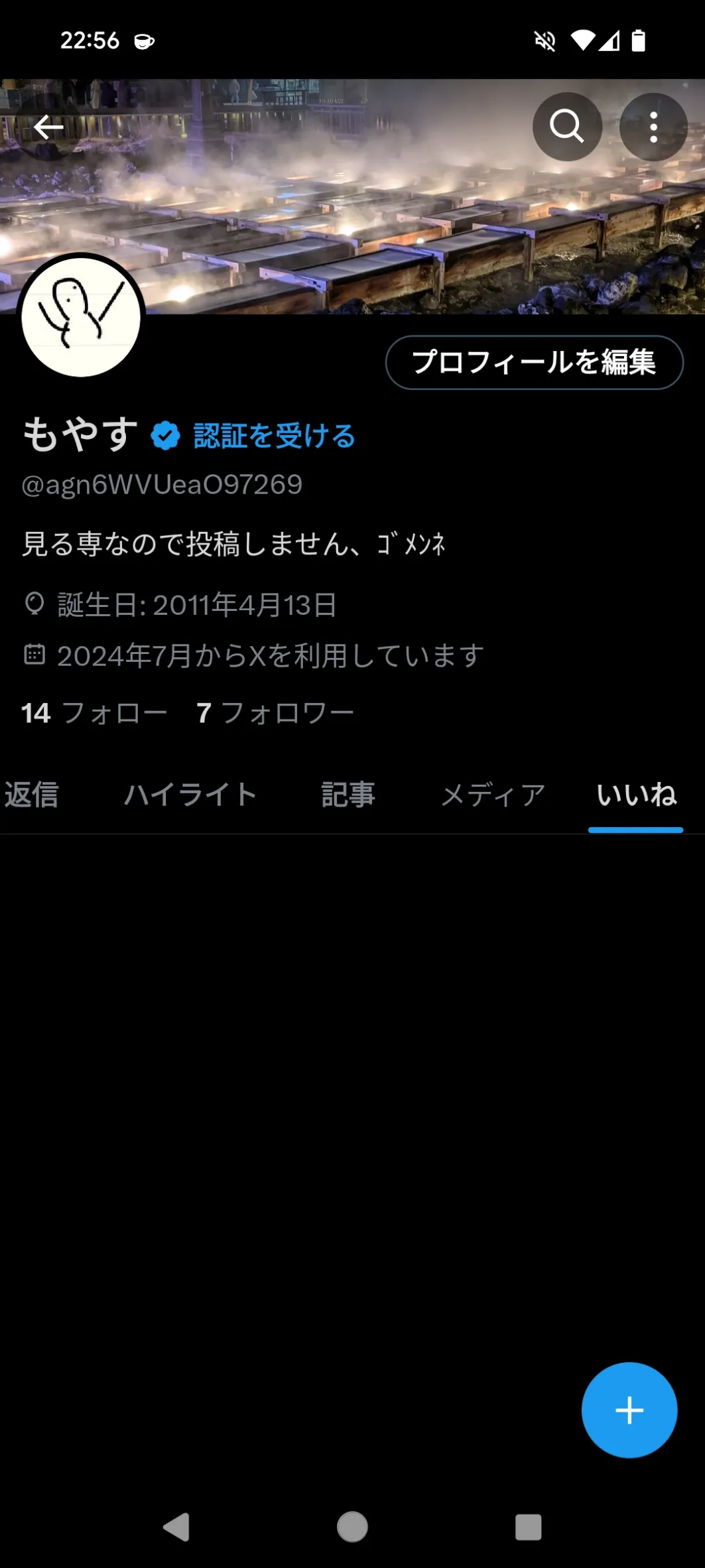
Task: Switch to the メディア tab
Action: 493,795
